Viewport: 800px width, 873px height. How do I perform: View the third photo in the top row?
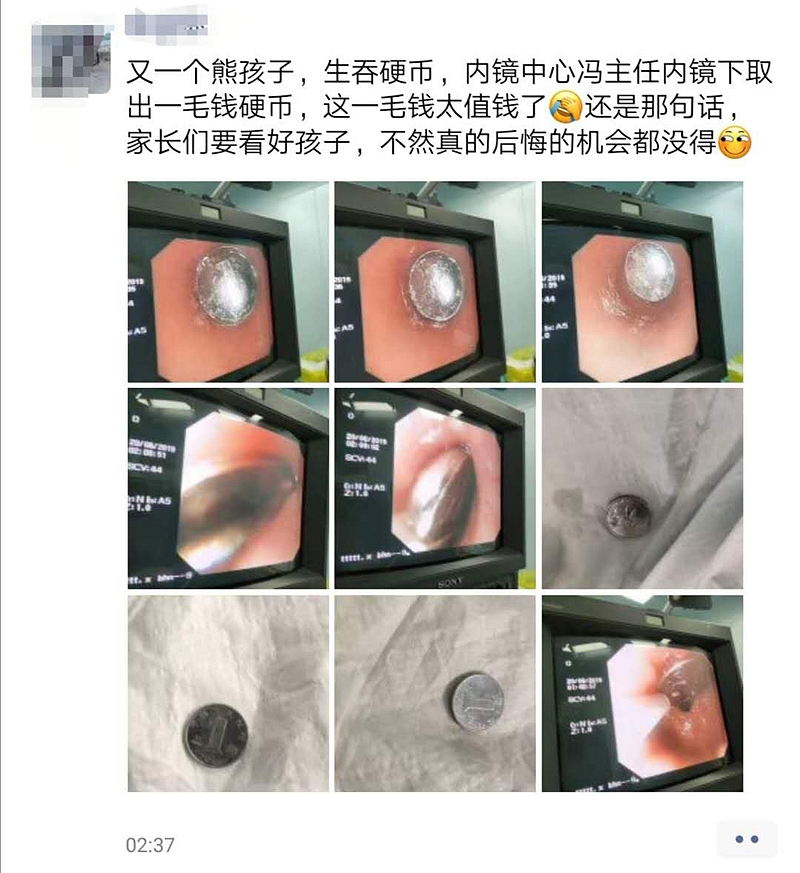pos(642,281)
